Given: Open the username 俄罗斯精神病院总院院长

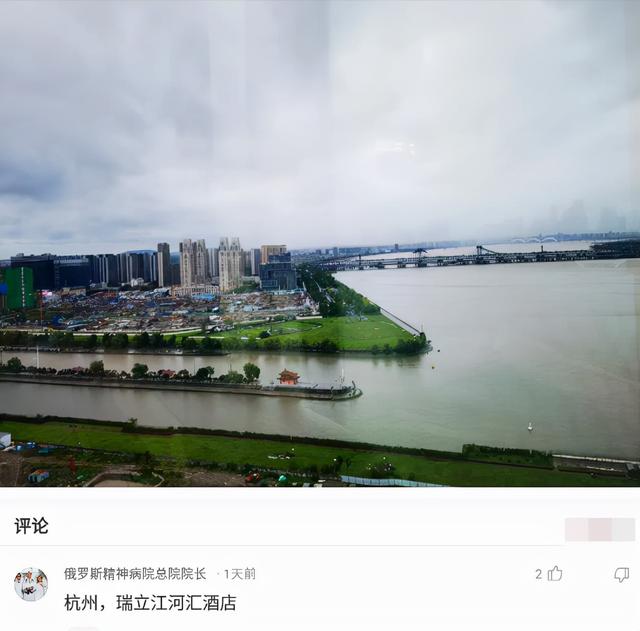Looking at the screenshot, I should (135, 574).
